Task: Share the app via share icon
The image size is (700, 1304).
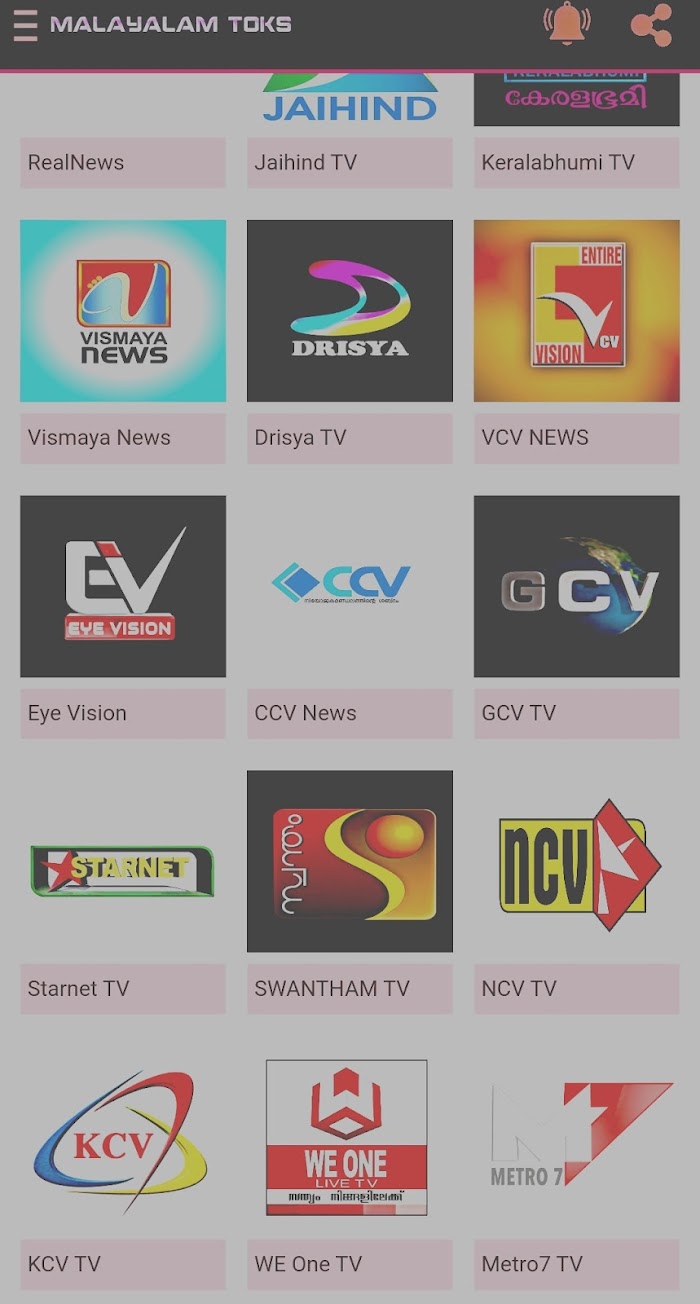Action: pos(651,25)
